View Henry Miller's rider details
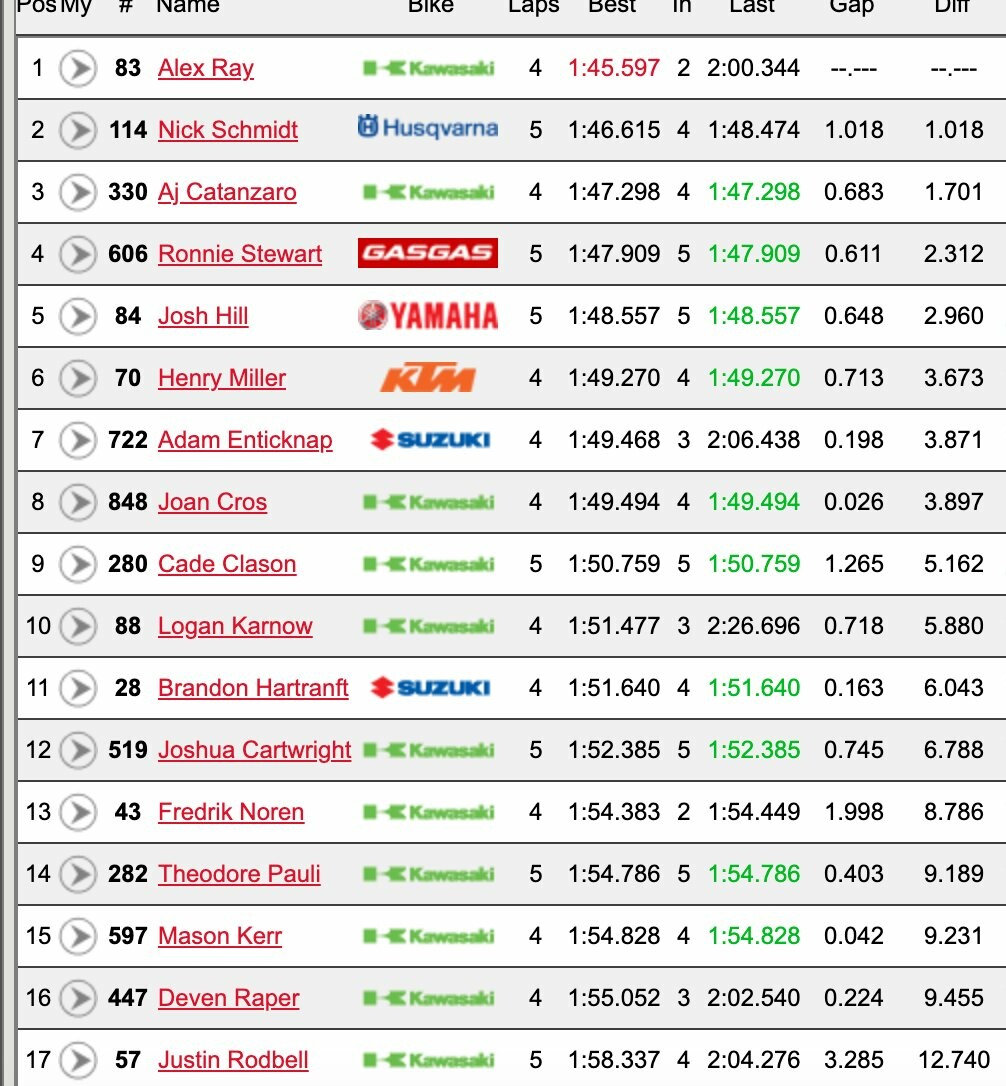The height and width of the screenshot is (1086, 1006). (x=222, y=378)
